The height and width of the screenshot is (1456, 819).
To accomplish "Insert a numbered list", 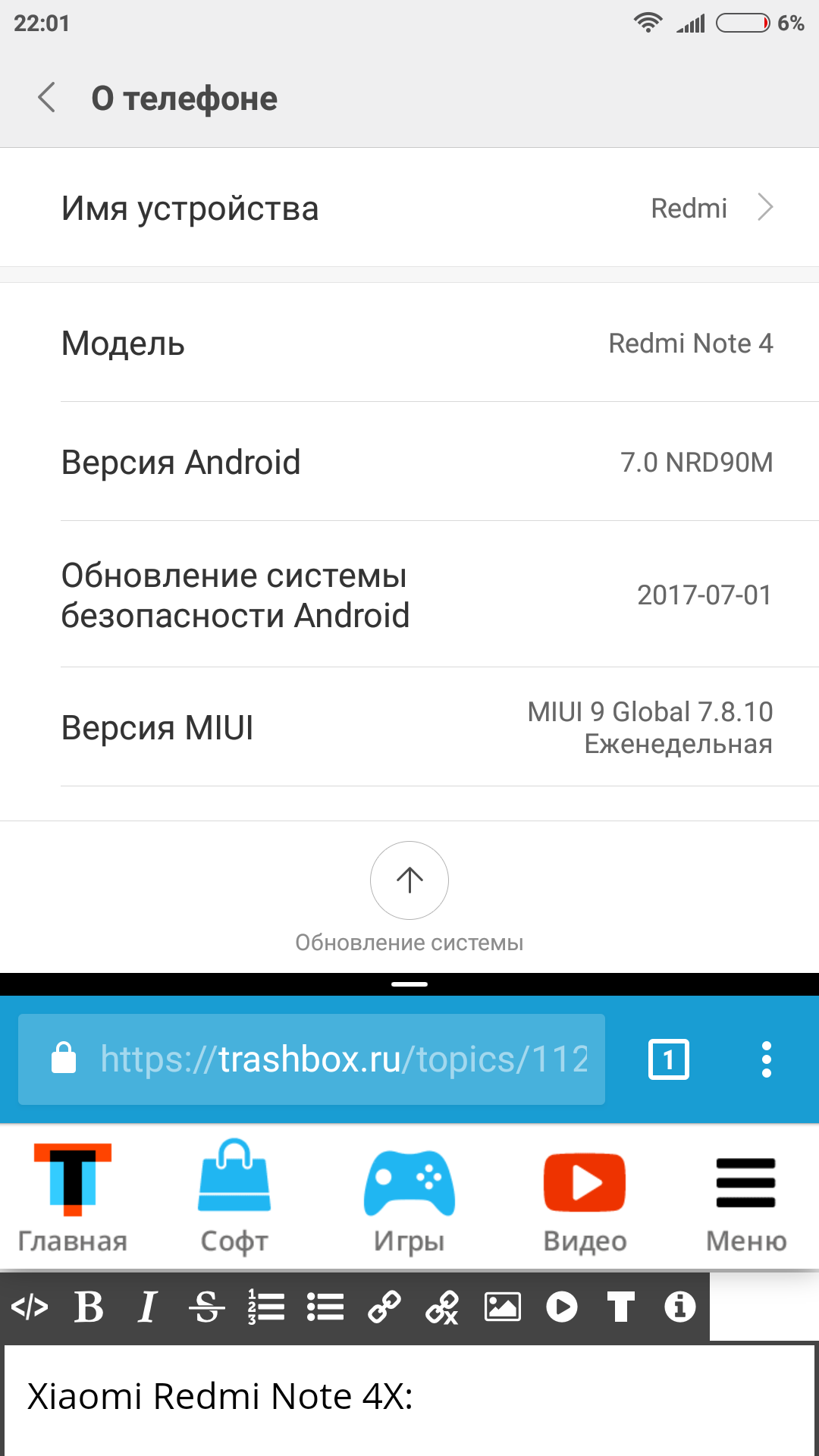I will (266, 1307).
